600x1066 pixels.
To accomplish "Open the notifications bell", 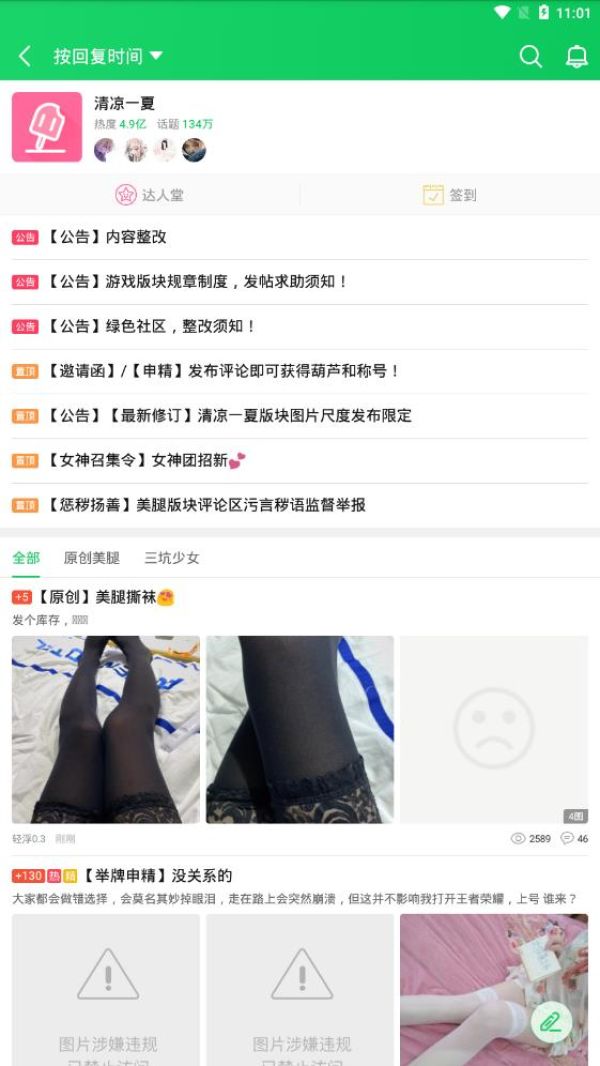I will [x=577, y=57].
